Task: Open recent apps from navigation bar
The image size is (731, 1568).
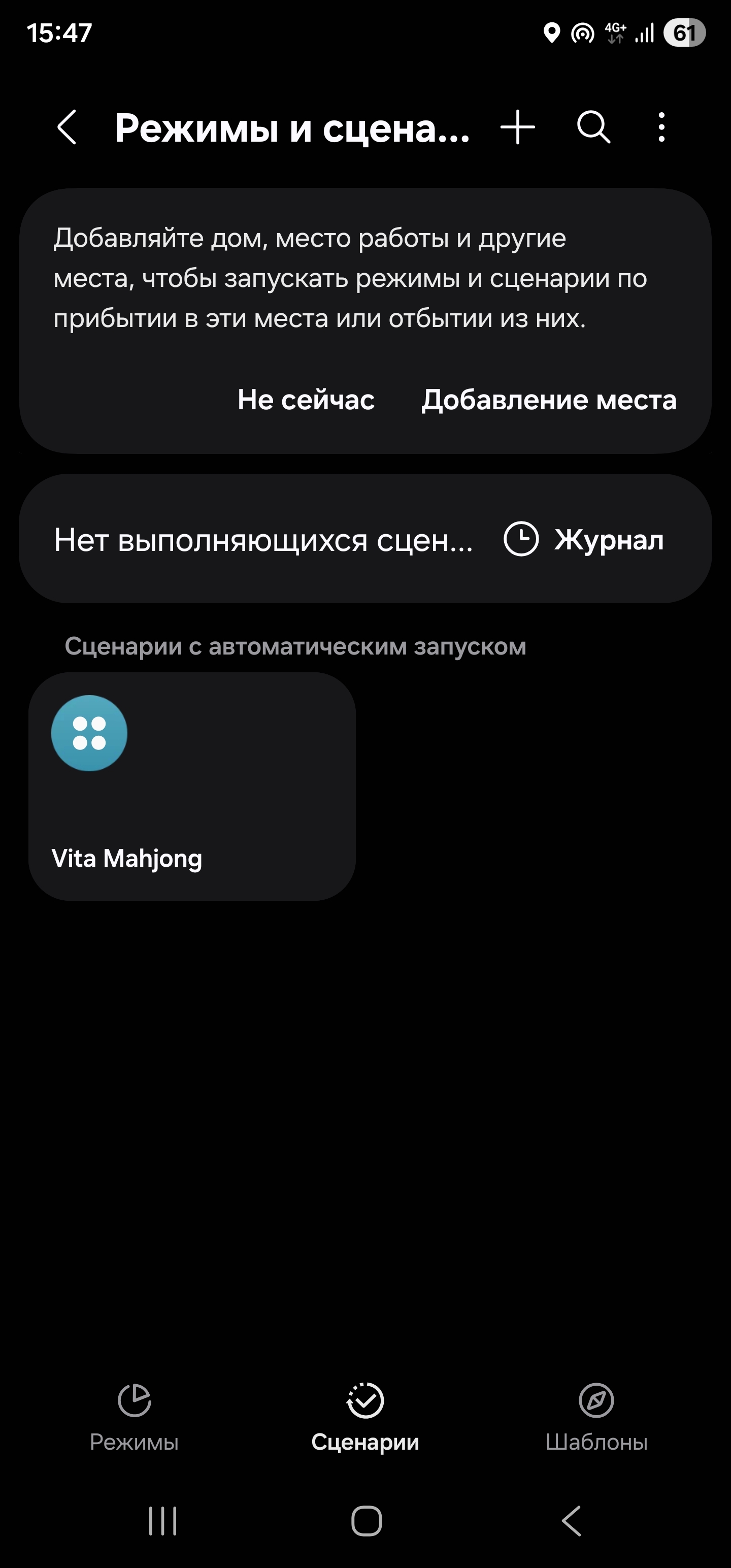Action: pos(162,1521)
